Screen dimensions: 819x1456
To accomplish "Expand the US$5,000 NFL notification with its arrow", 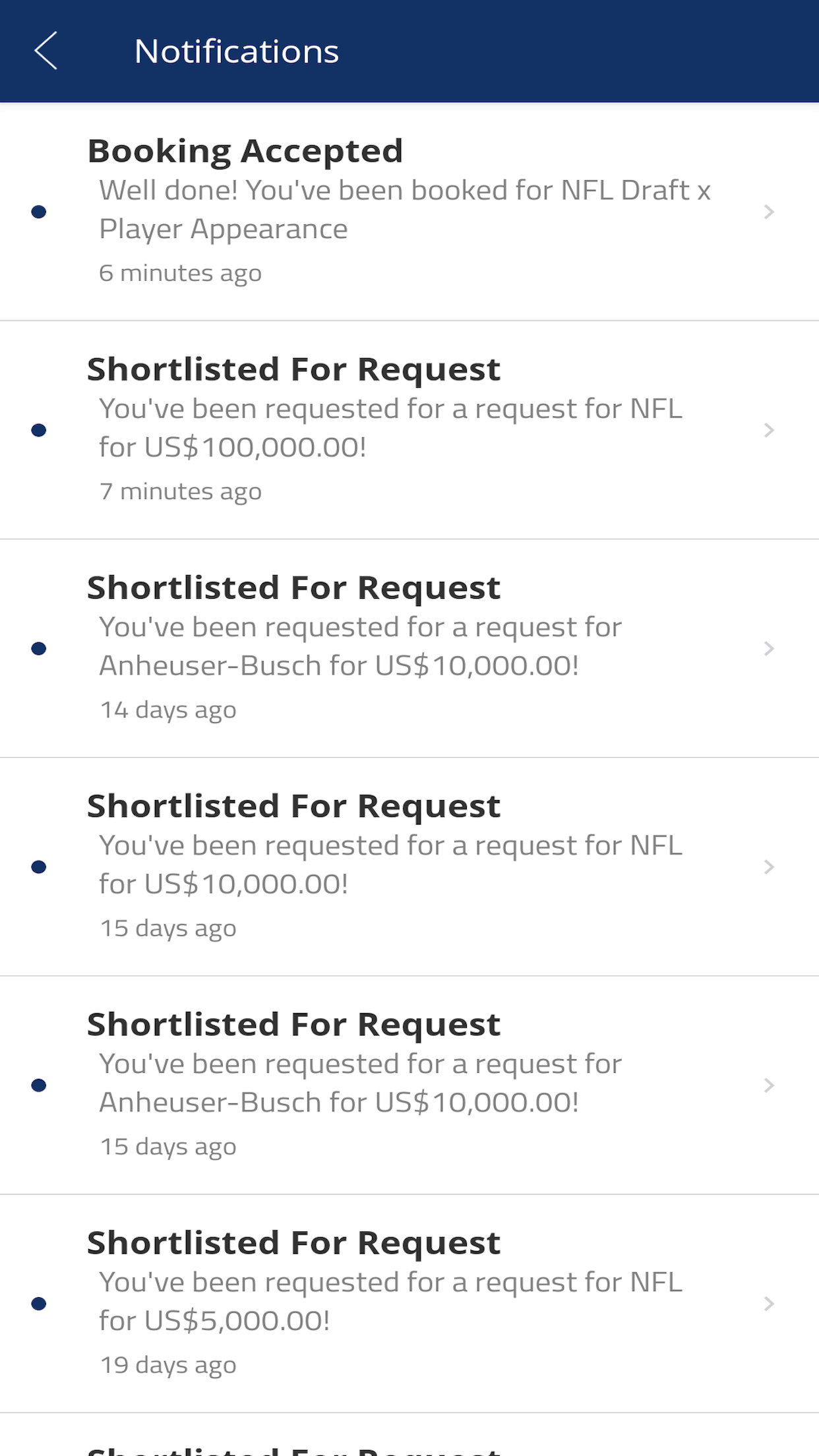I will [770, 1304].
